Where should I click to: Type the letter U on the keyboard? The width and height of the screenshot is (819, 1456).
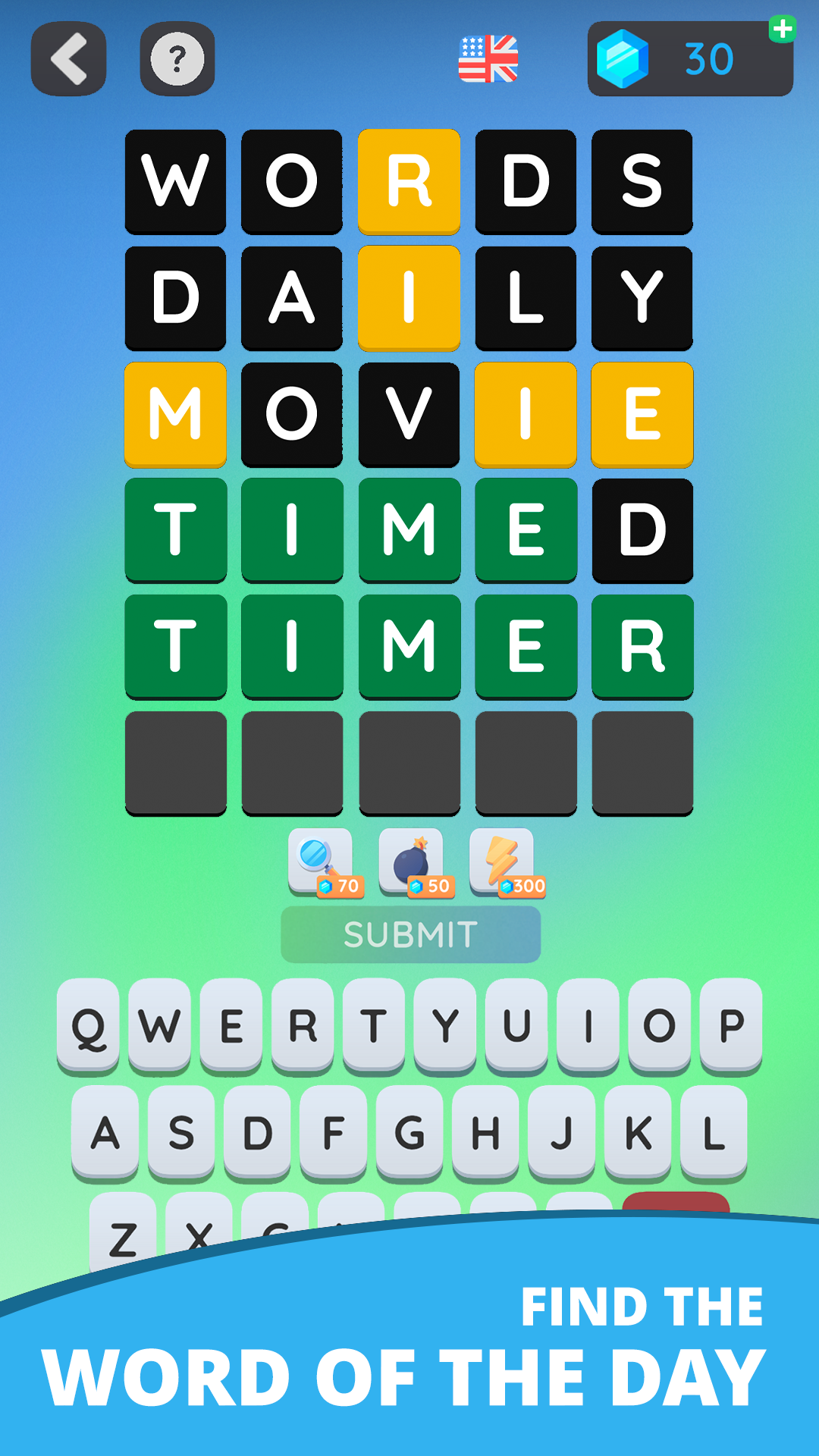pos(516,1026)
